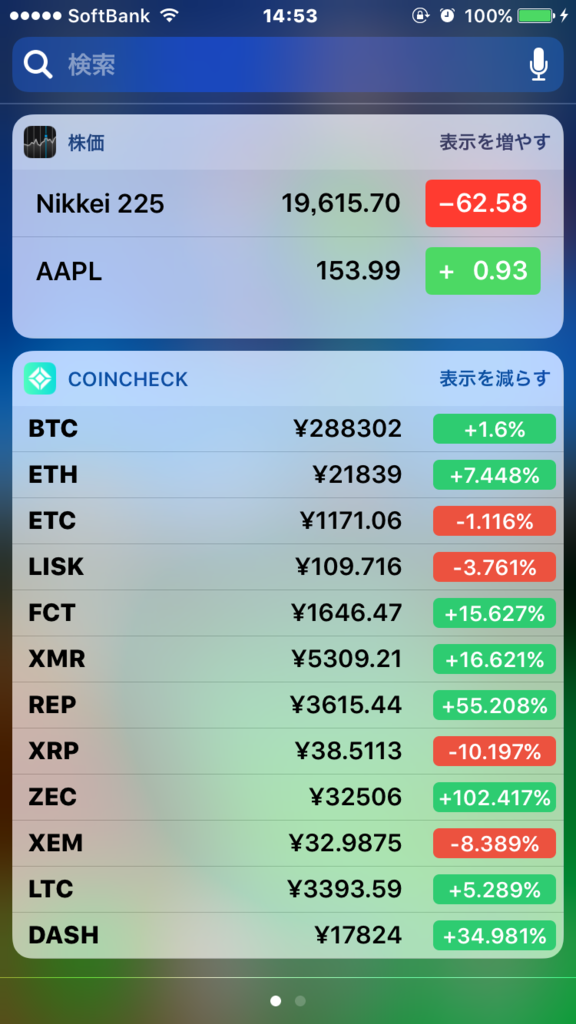576x1024 pixels.
Task: Open the COINCHECK widget header
Action: click(x=288, y=379)
